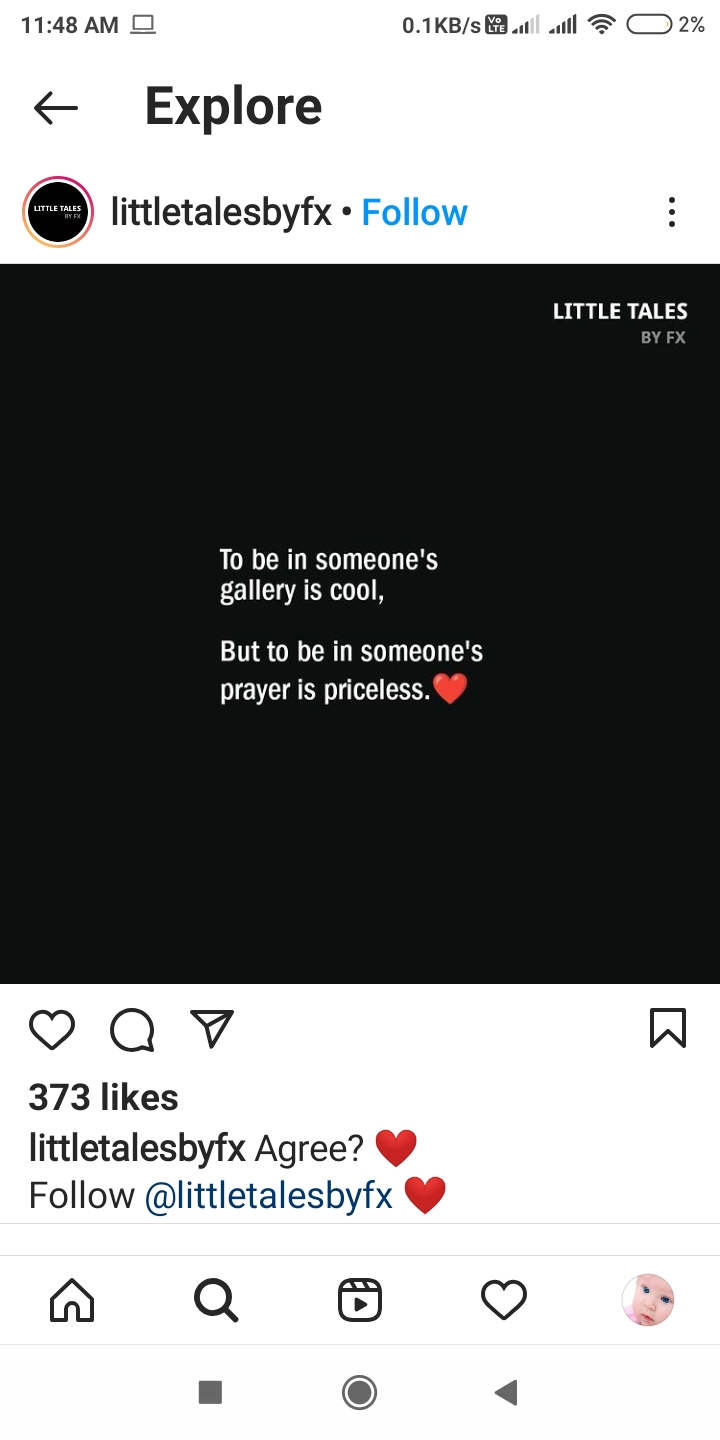Go to my profile tab
Screen dimensions: 720x1440
pyautogui.click(x=647, y=1300)
